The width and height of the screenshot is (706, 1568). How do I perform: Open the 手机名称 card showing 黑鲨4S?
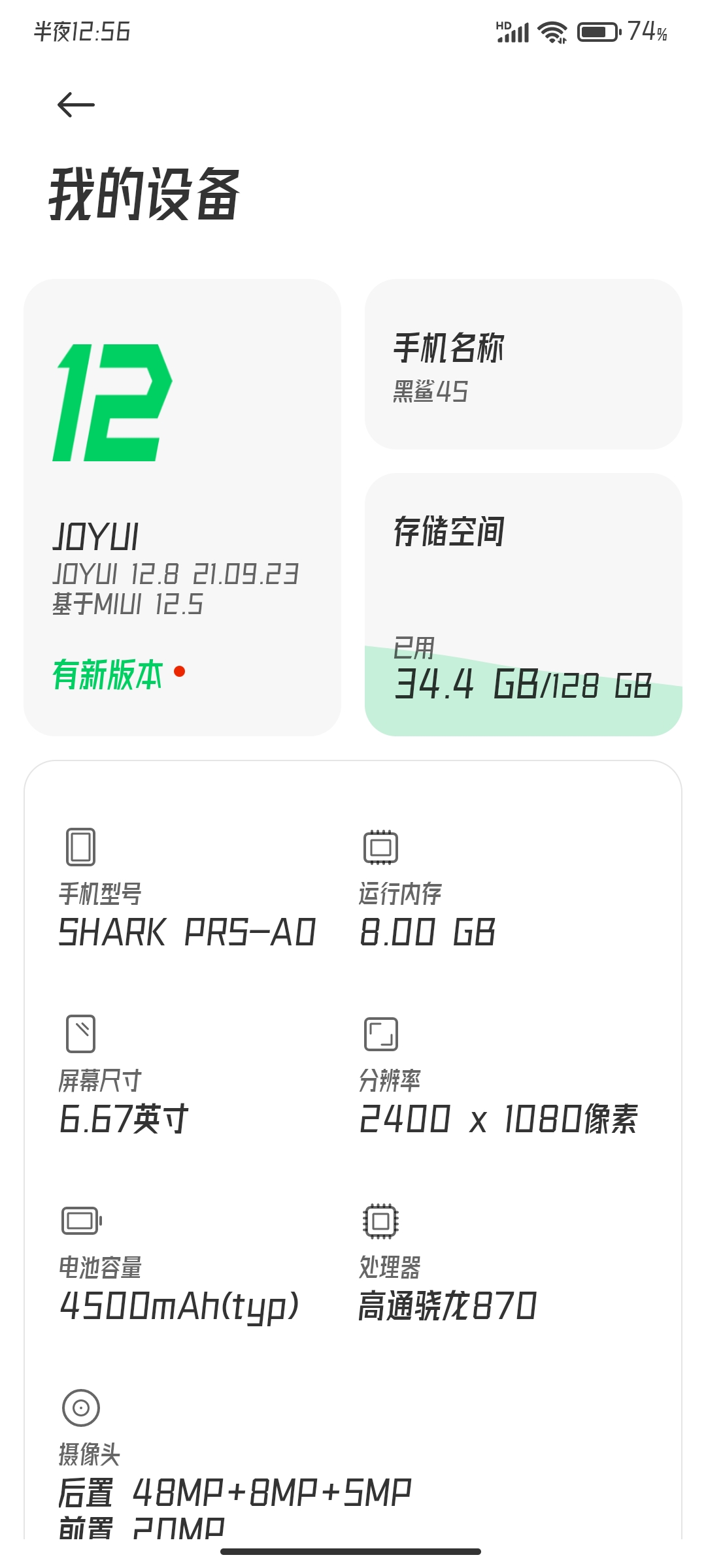(524, 365)
